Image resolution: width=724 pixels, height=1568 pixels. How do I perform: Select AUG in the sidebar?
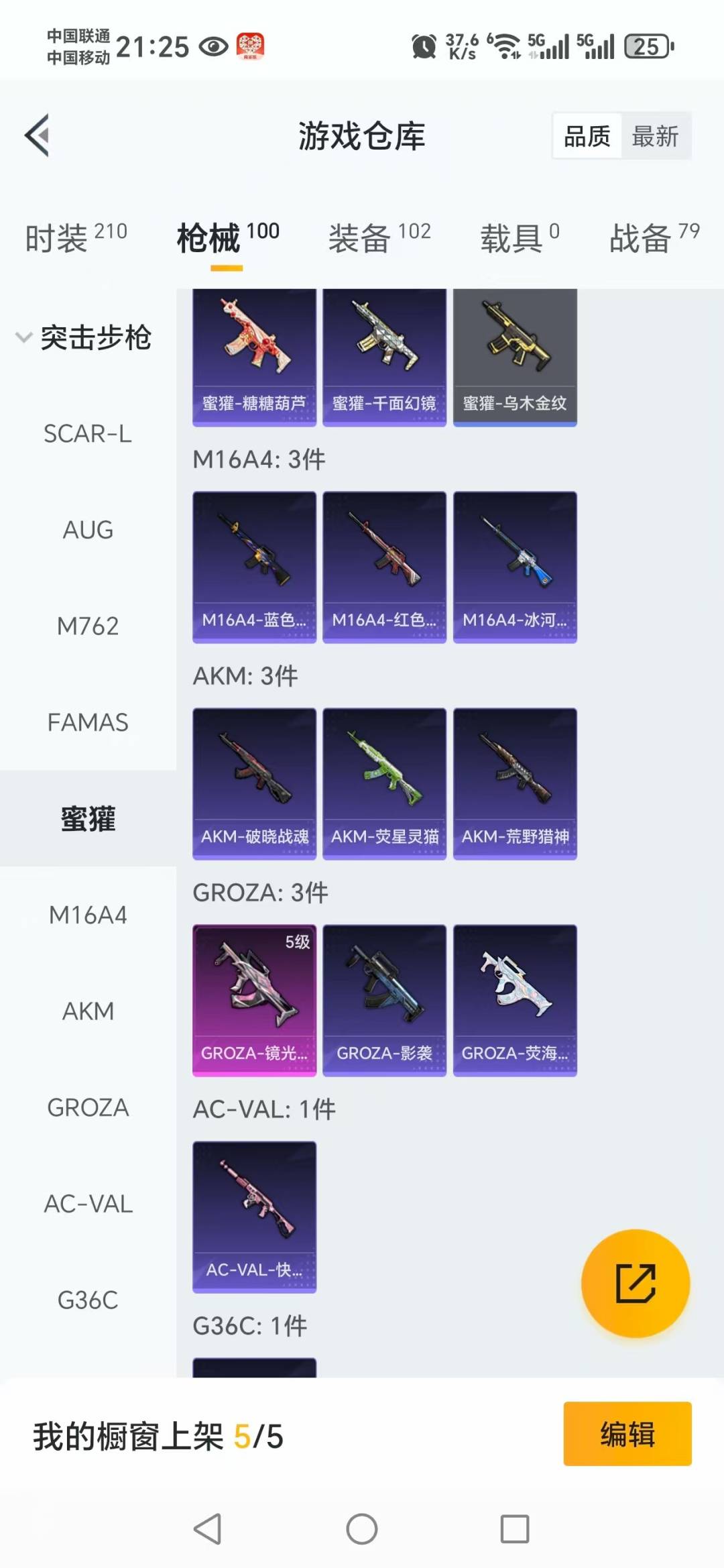coord(88,530)
